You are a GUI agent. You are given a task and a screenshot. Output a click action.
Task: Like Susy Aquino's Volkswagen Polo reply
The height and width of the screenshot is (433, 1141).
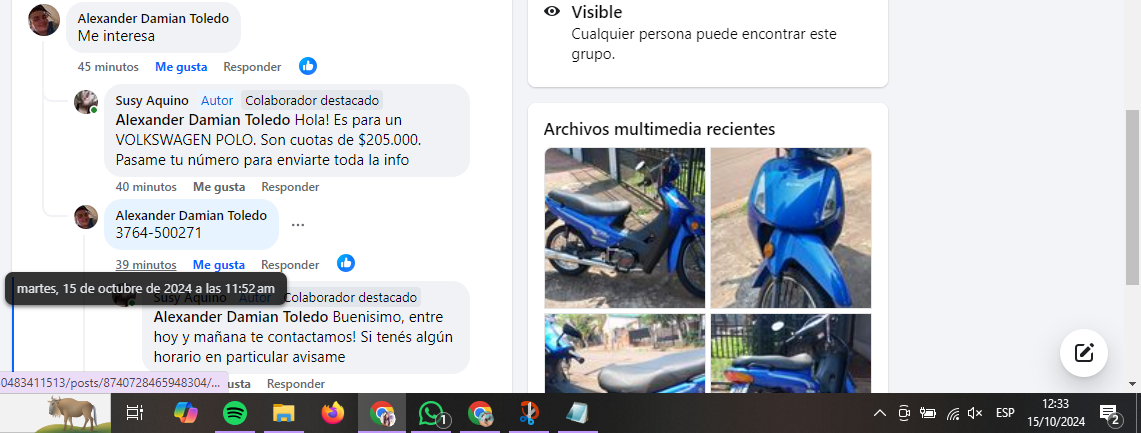tap(219, 187)
